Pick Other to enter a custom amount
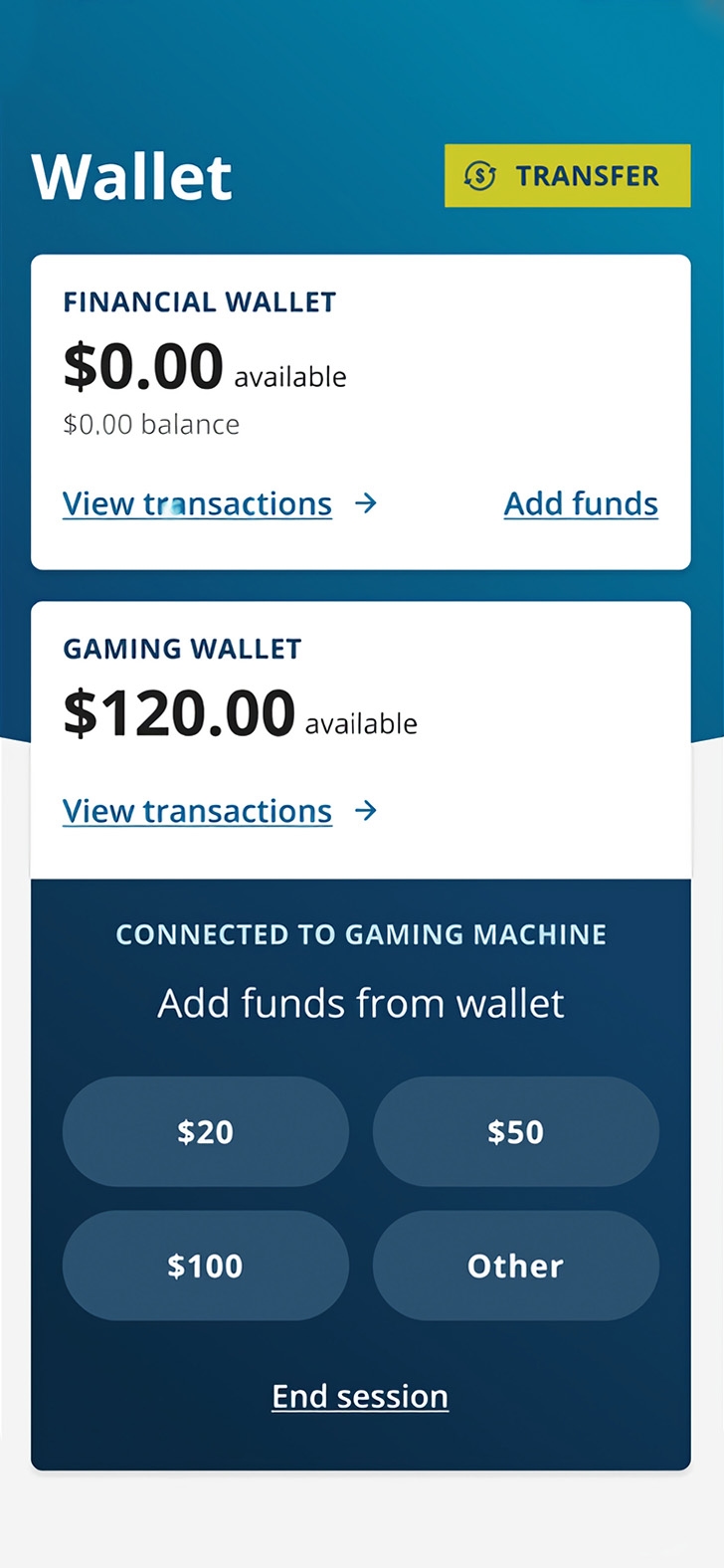The width and height of the screenshot is (724, 1568). tap(515, 1266)
